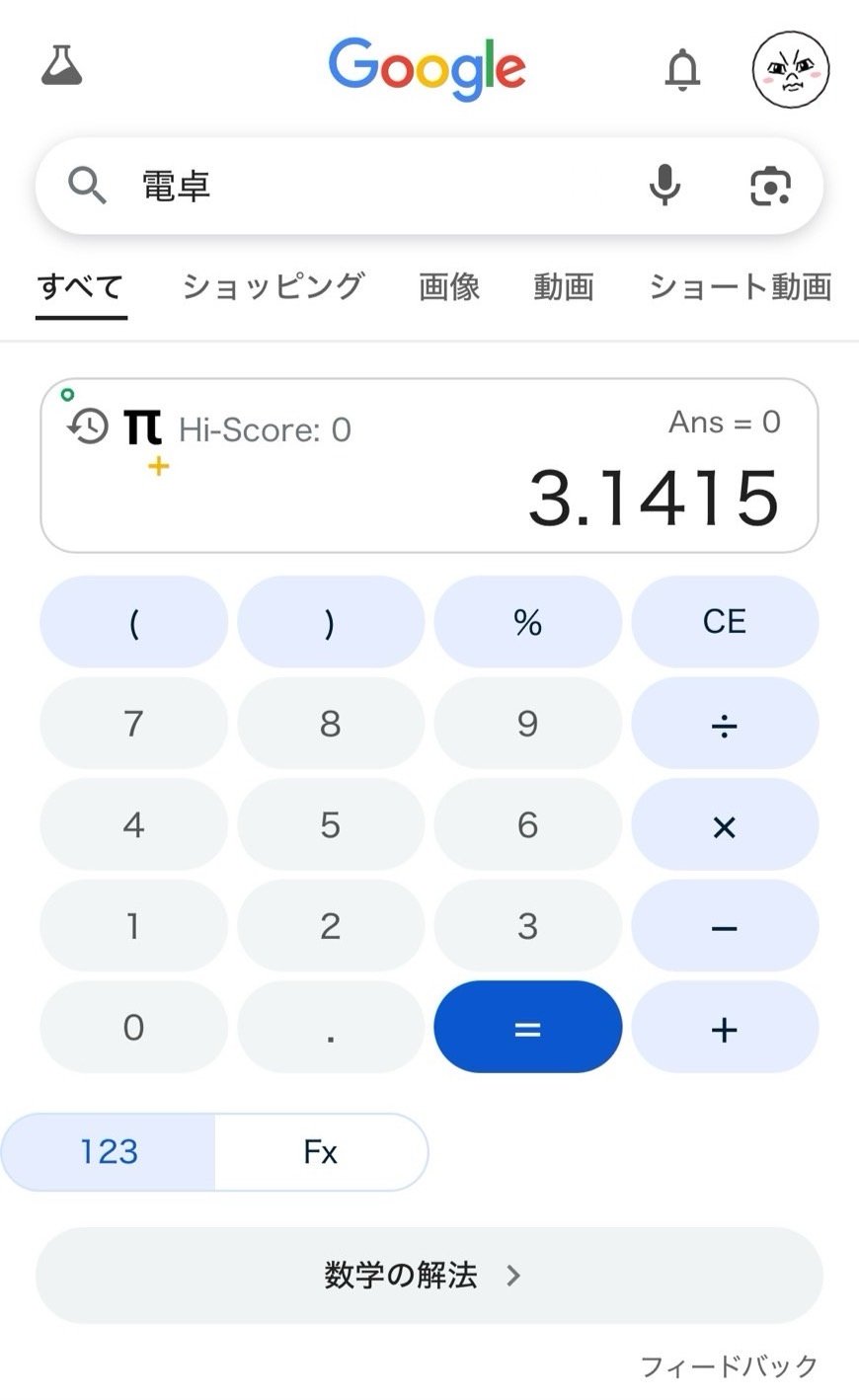The width and height of the screenshot is (859, 1400).
Task: Switch the keypad to Fx functions
Action: (x=321, y=1152)
